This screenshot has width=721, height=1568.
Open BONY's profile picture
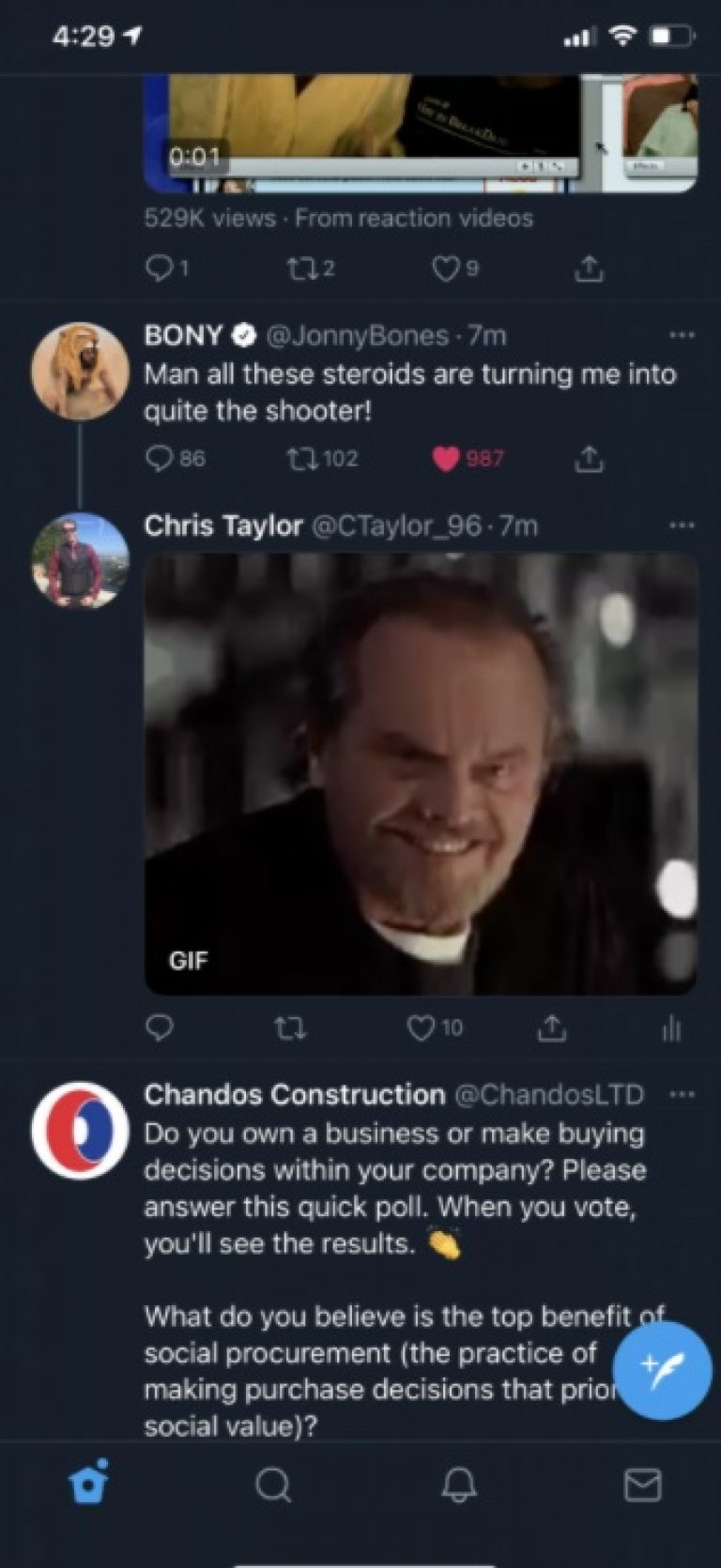(x=80, y=371)
